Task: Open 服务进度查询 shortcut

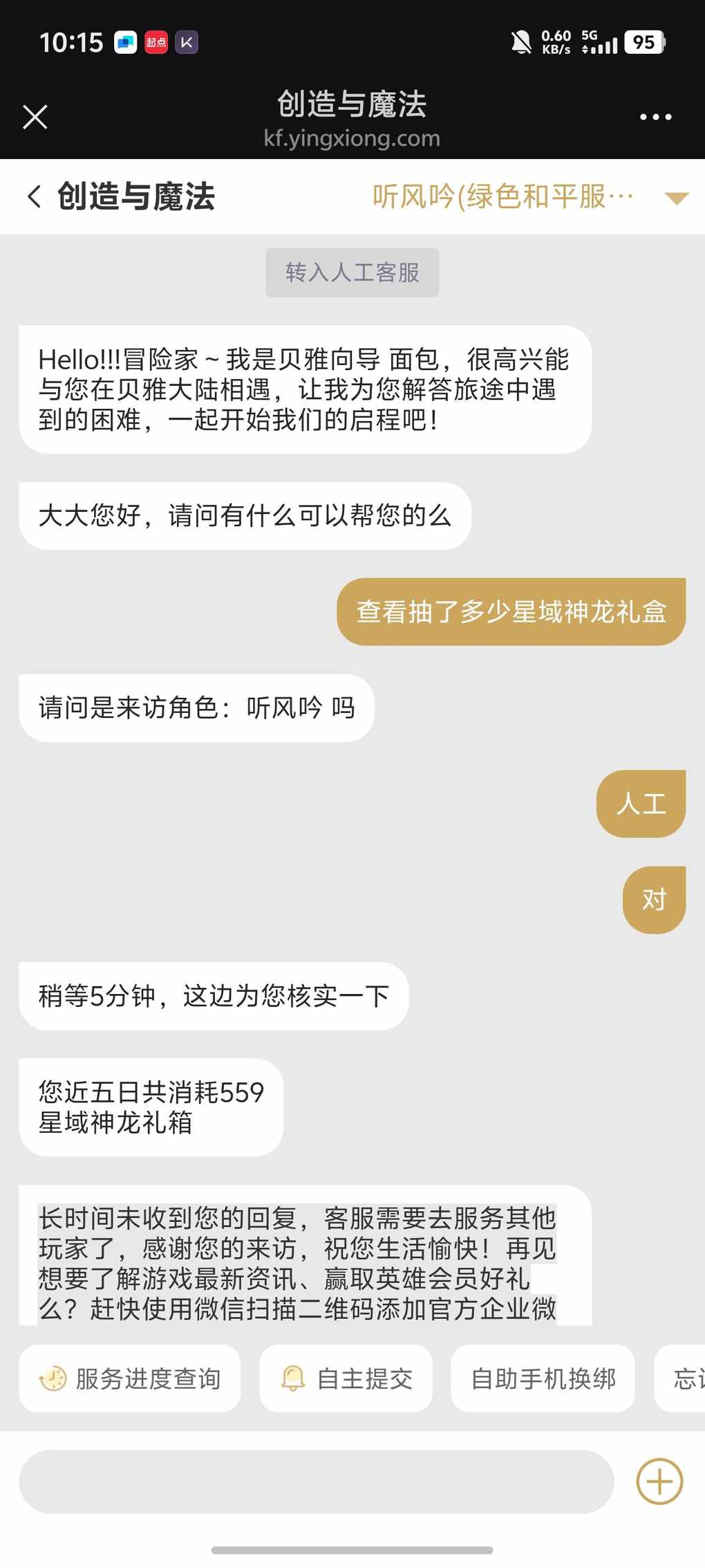Action: pyautogui.click(x=130, y=1378)
